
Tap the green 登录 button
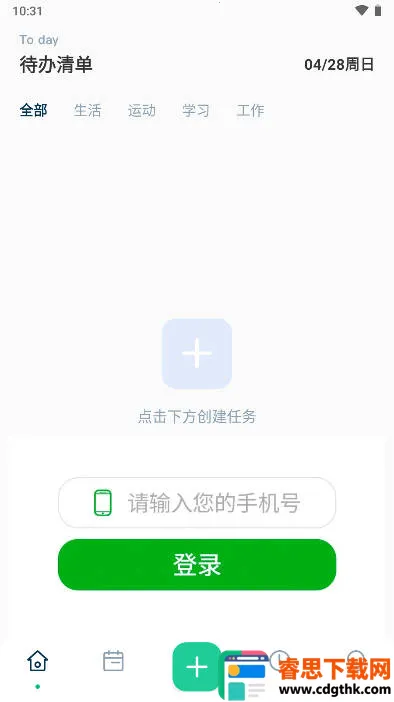(x=197, y=565)
